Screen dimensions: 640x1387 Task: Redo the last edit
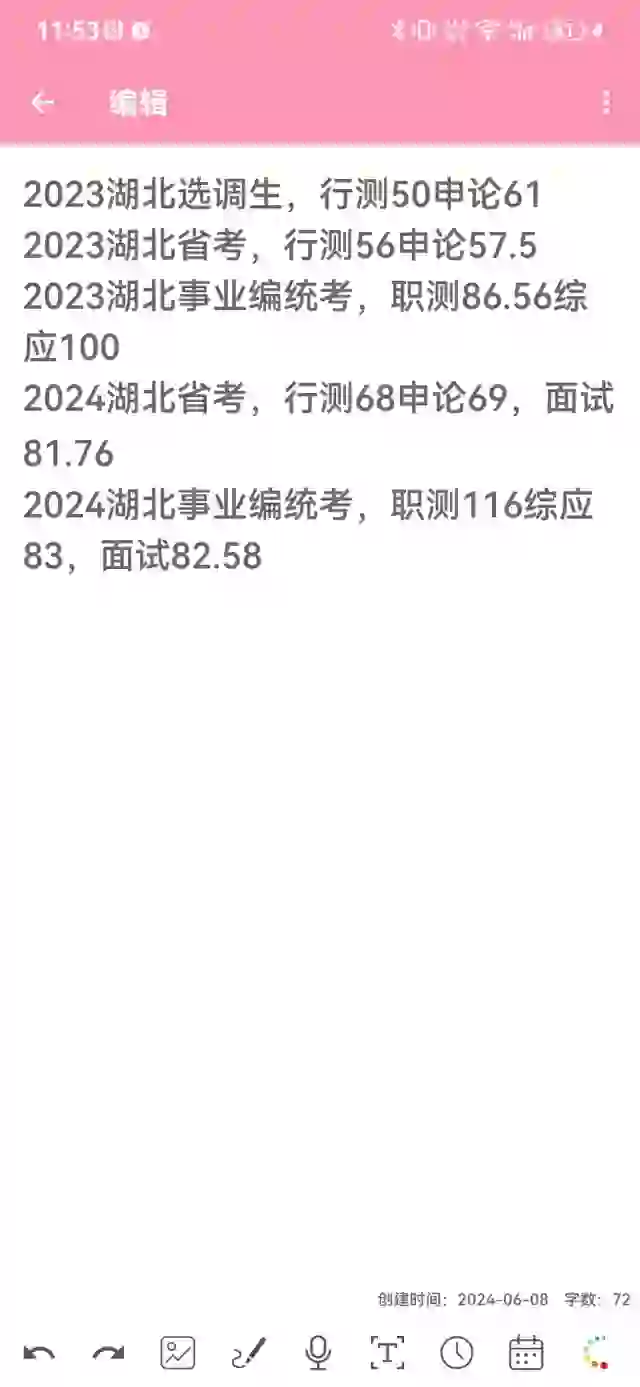pos(108,1353)
